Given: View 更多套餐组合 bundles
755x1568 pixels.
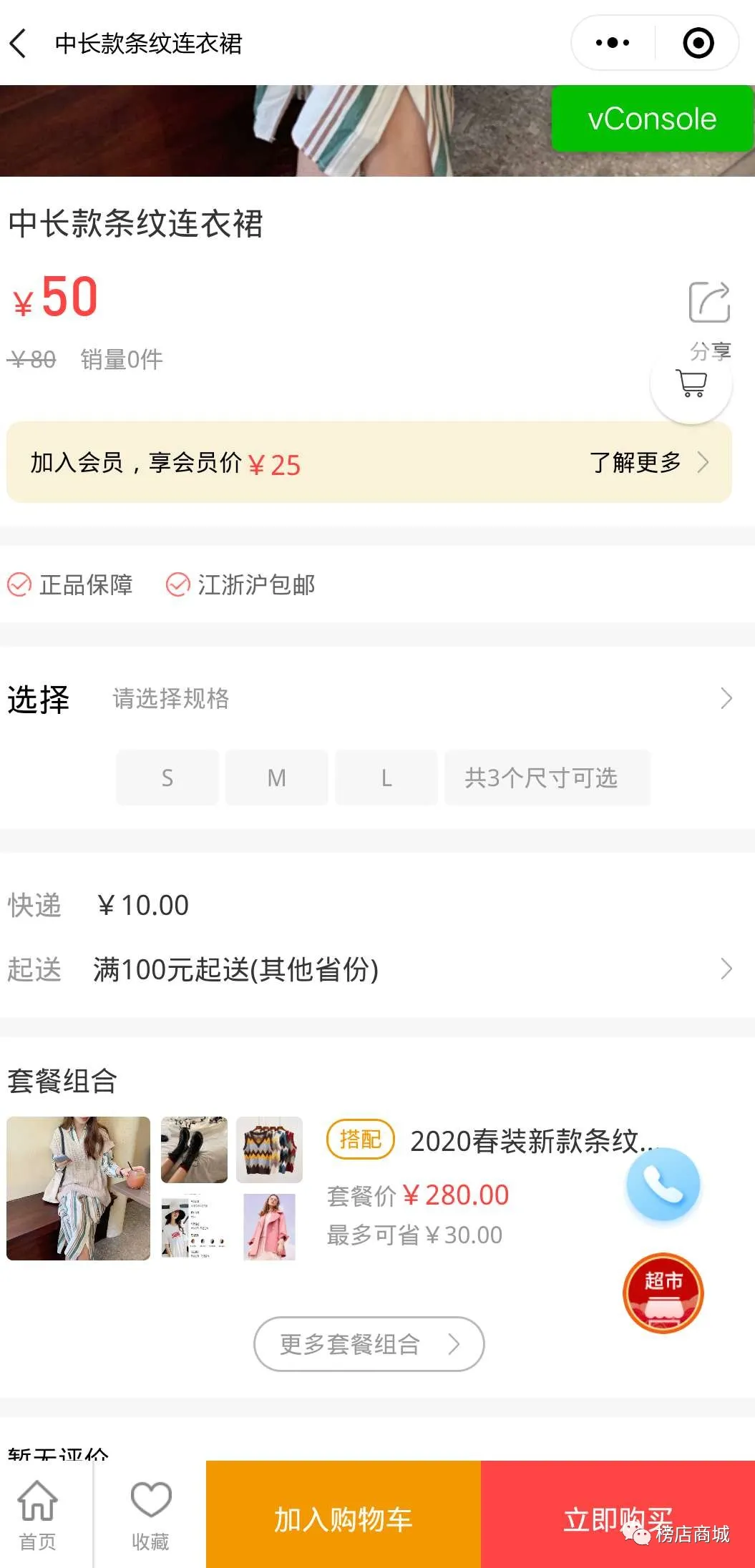Looking at the screenshot, I should [x=369, y=1344].
